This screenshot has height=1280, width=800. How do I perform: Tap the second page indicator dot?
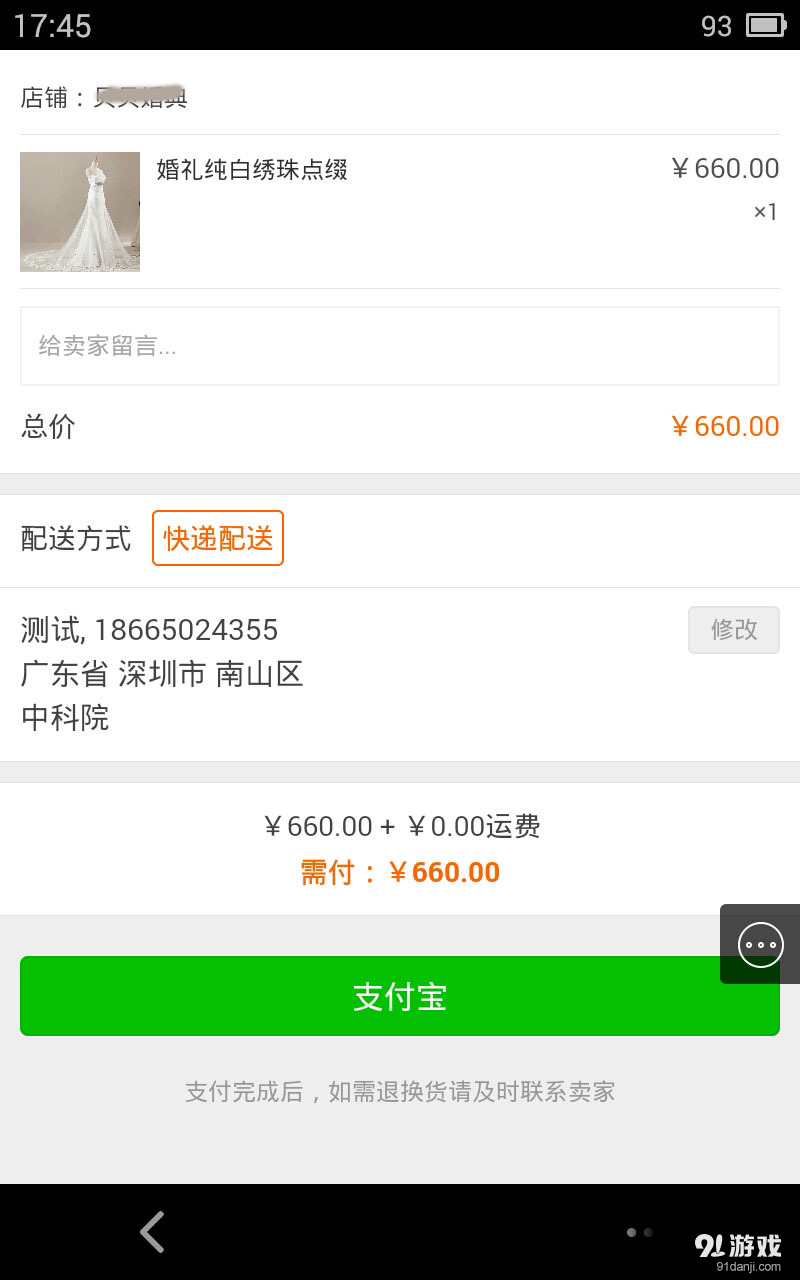pyautogui.click(x=650, y=1233)
